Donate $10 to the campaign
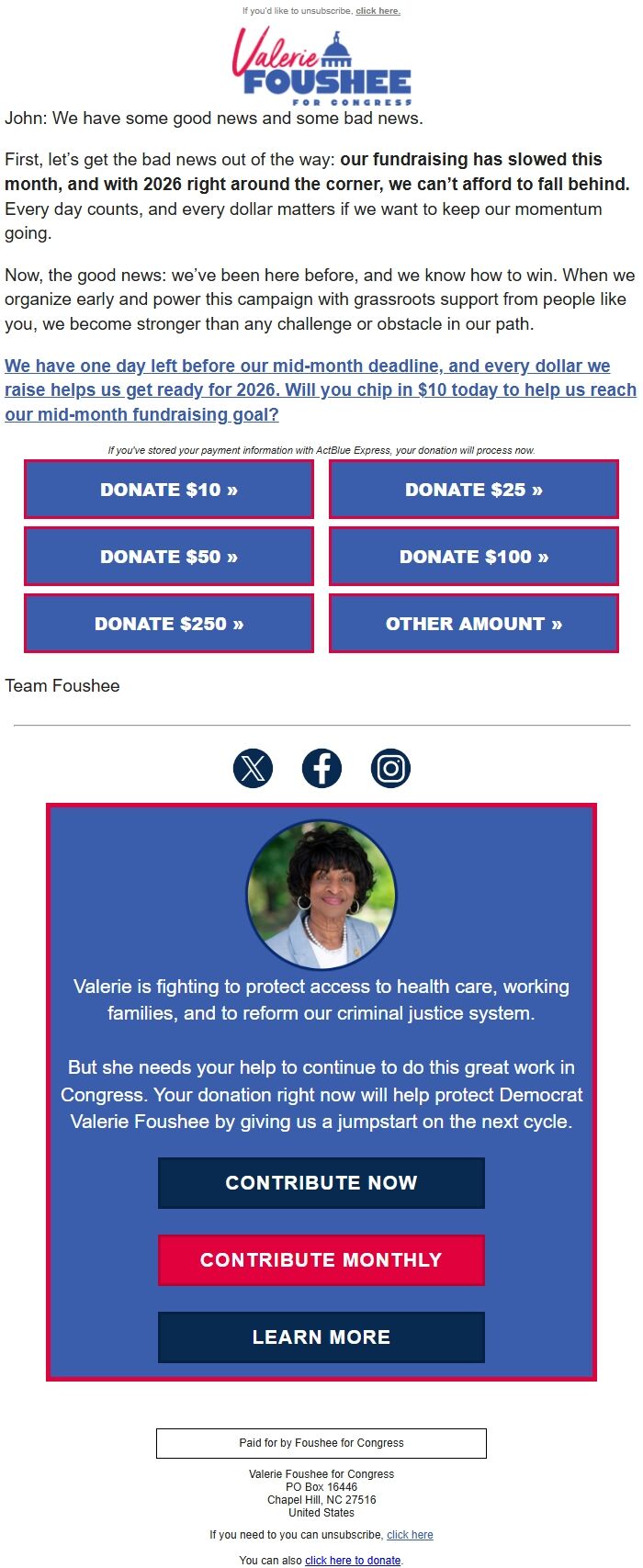 pyautogui.click(x=169, y=490)
